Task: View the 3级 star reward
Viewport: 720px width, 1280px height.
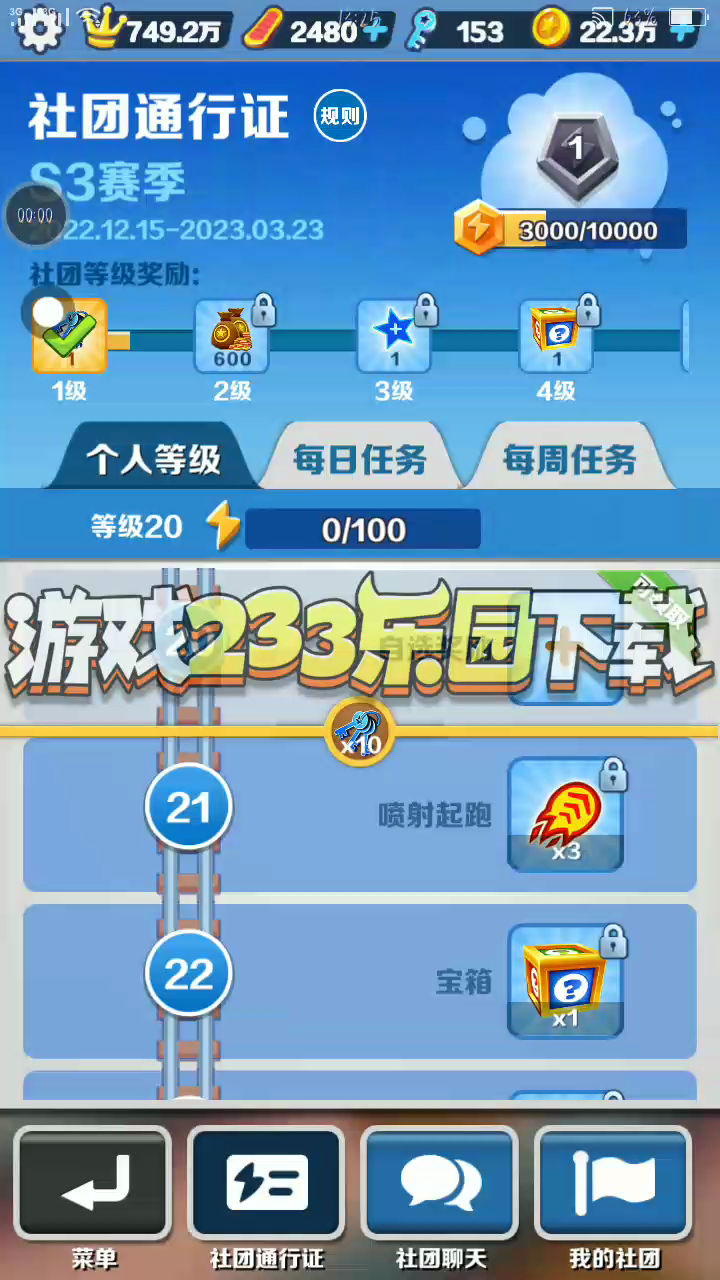Action: pyautogui.click(x=394, y=336)
